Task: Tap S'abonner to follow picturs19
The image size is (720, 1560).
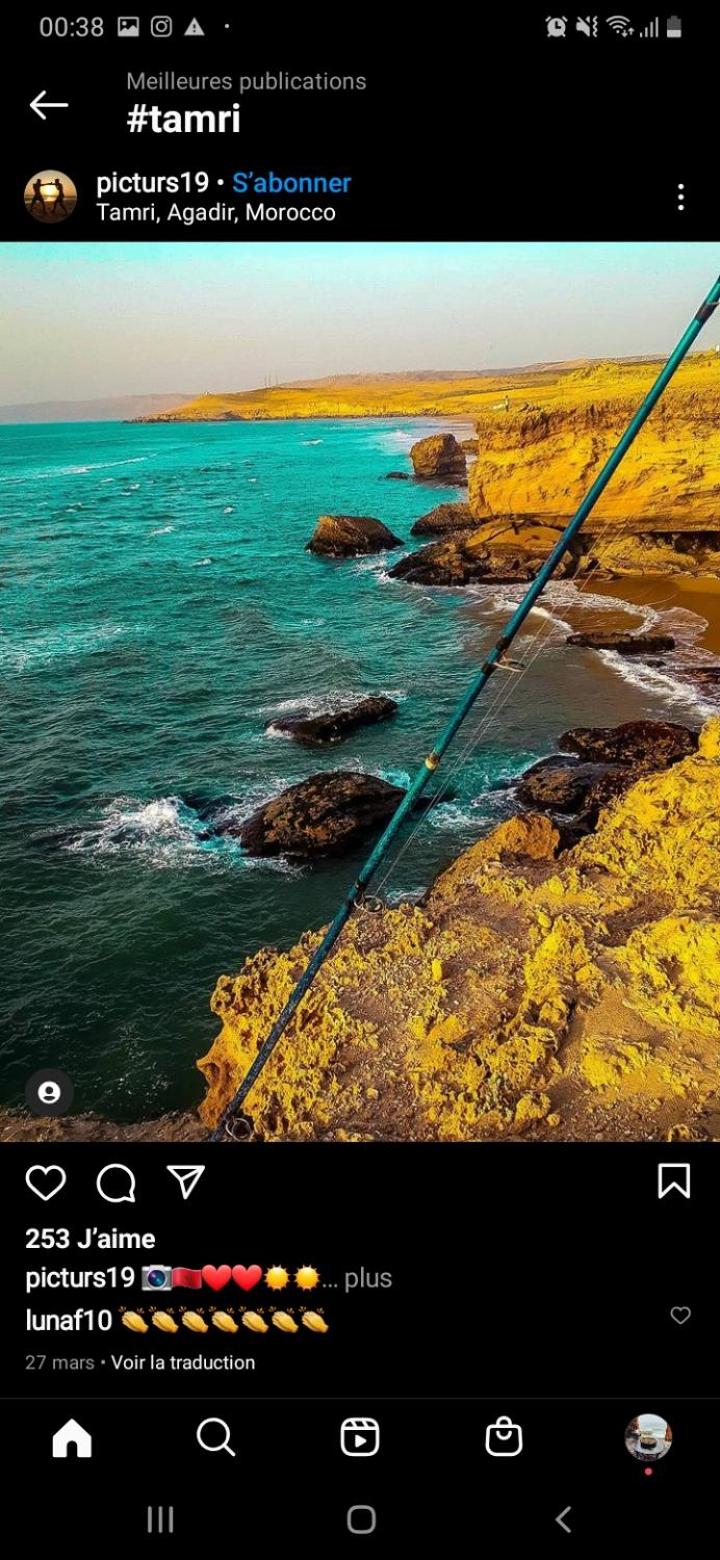Action: (x=291, y=183)
